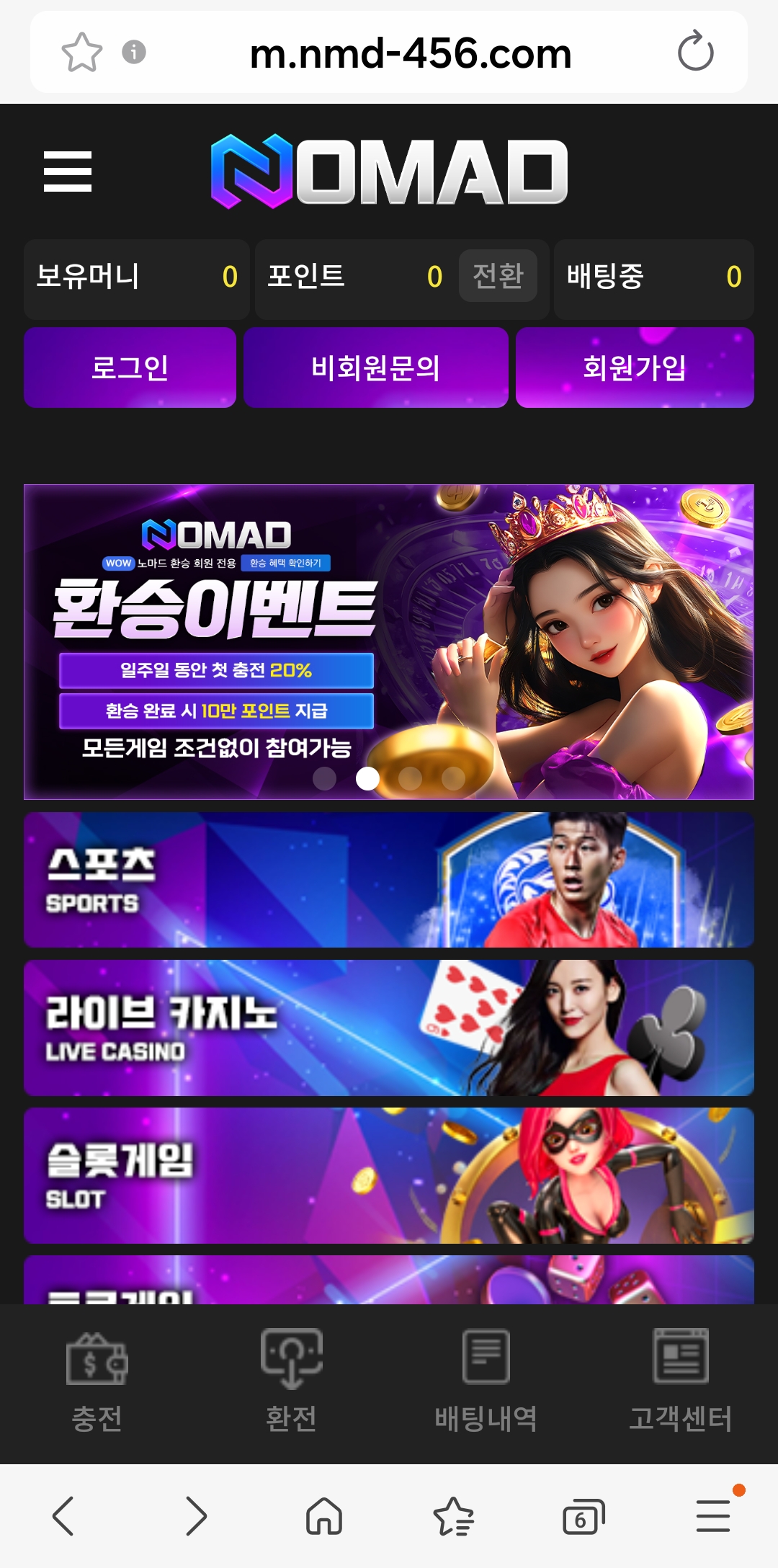
Task: Open the 라이브 카지노 LIVE CASINO category
Action: (x=389, y=1028)
